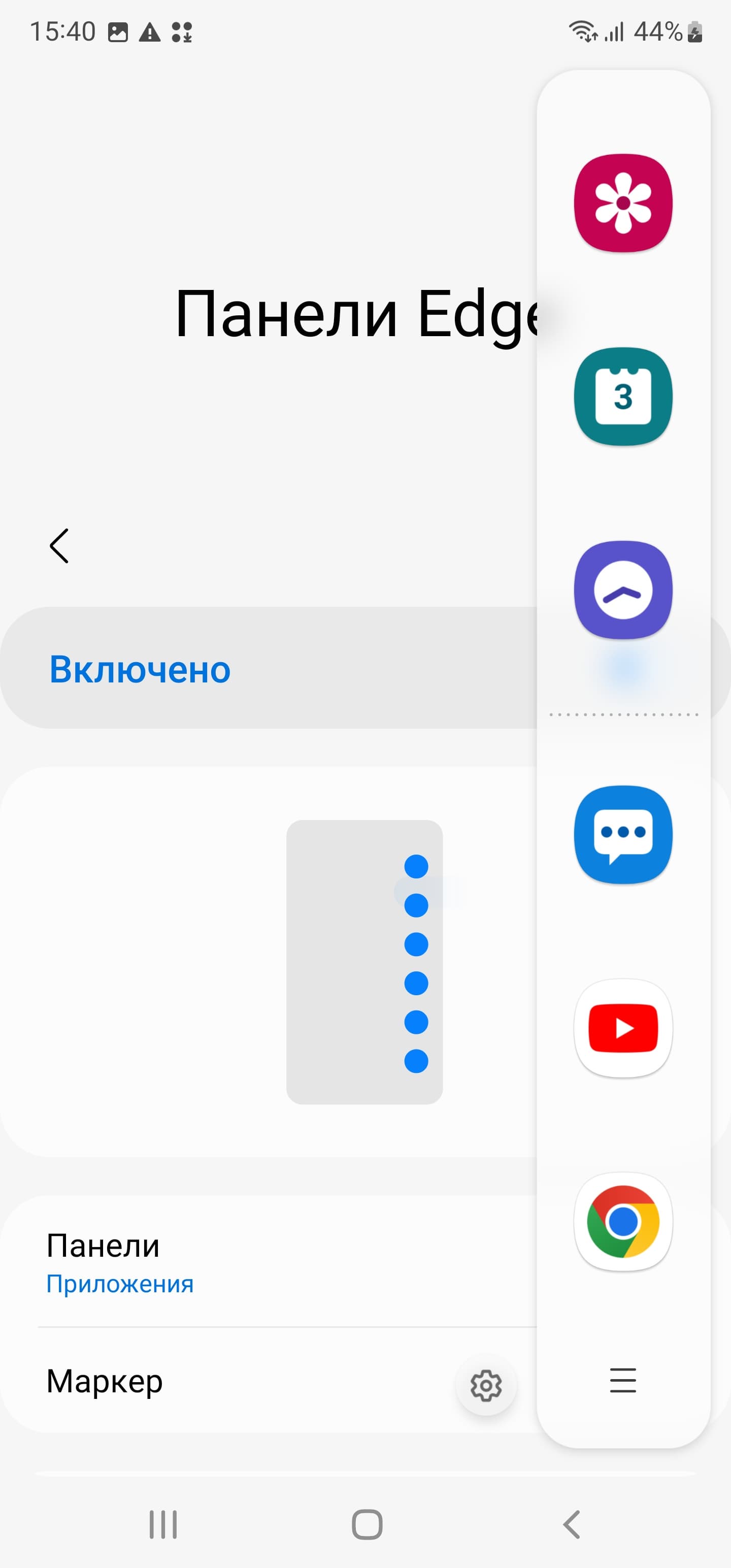Open the Gallery app from the Edge panel
This screenshot has height=1568, width=731.
[623, 203]
